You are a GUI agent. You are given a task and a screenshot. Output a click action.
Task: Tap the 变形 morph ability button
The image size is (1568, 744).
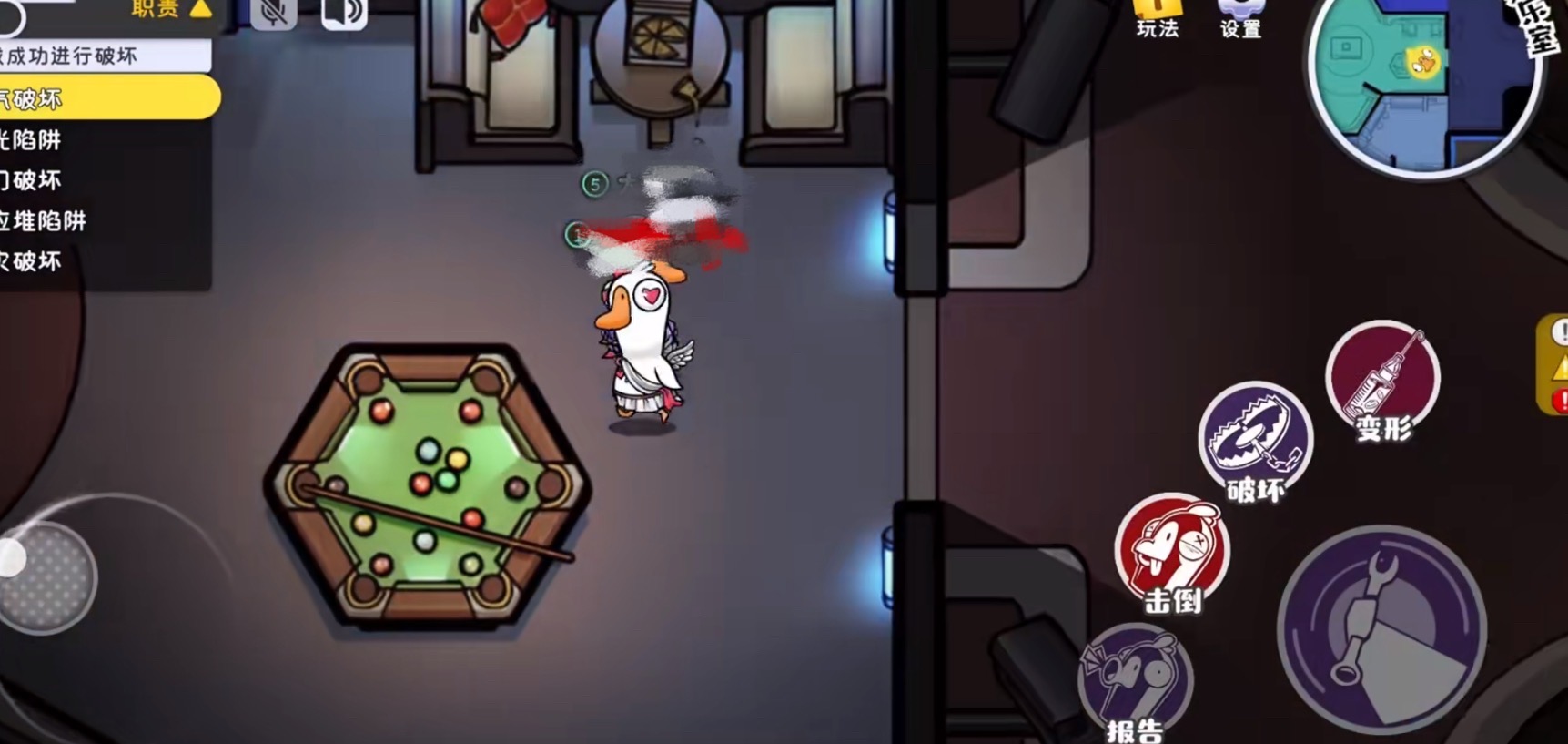coord(1382,377)
